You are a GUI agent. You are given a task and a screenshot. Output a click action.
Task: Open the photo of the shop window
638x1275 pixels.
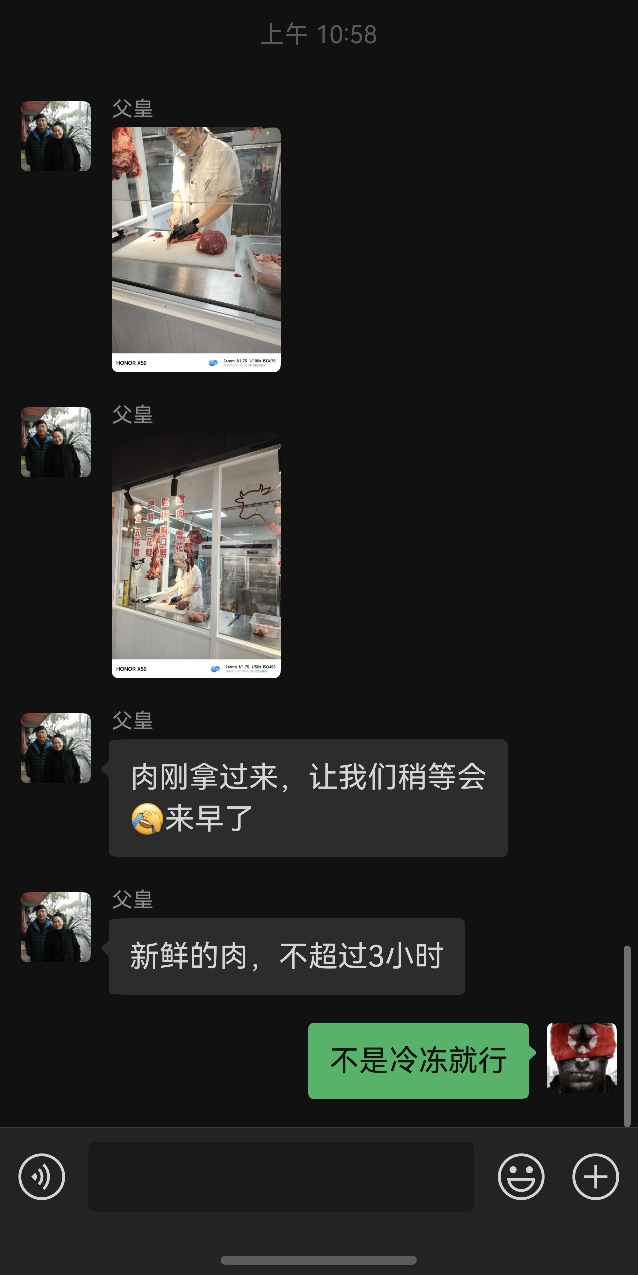coord(196,555)
